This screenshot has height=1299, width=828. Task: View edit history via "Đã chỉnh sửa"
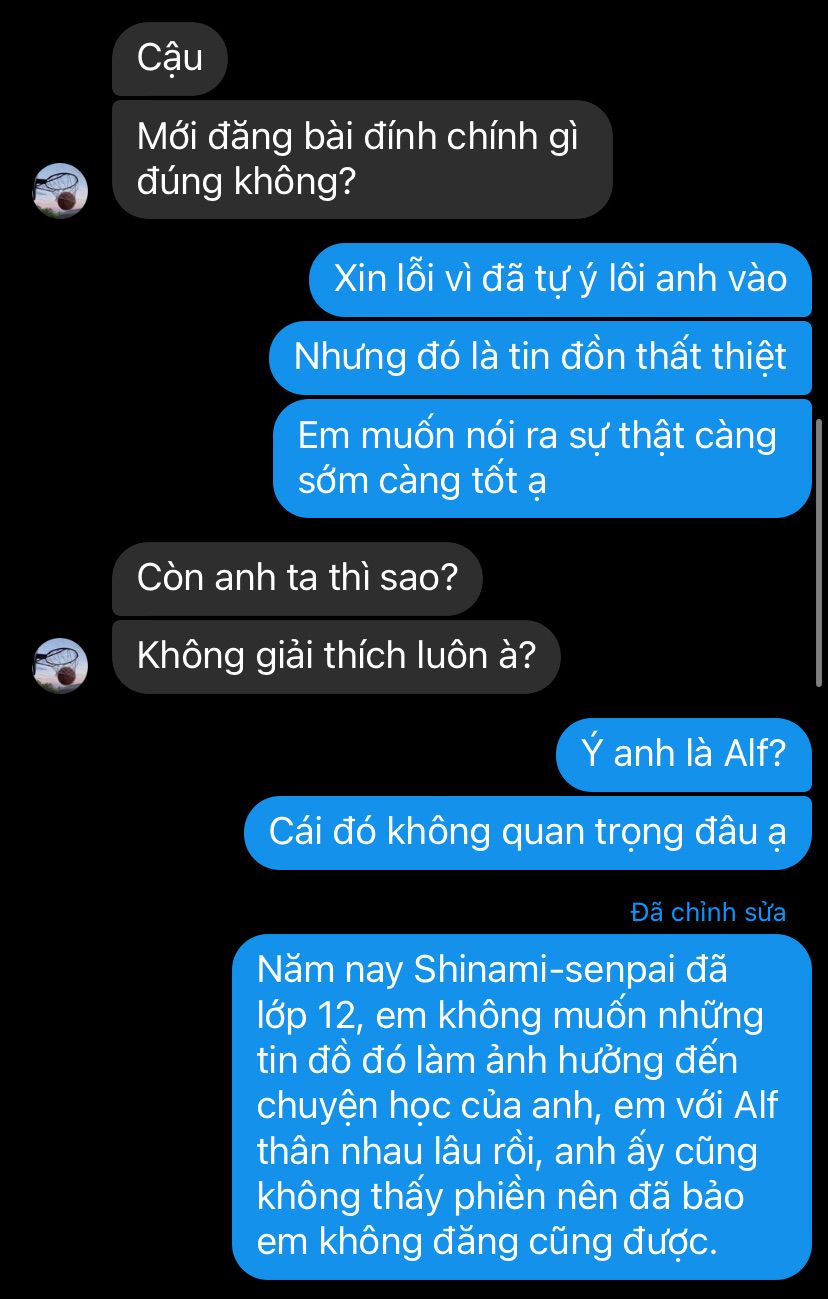[x=708, y=912]
